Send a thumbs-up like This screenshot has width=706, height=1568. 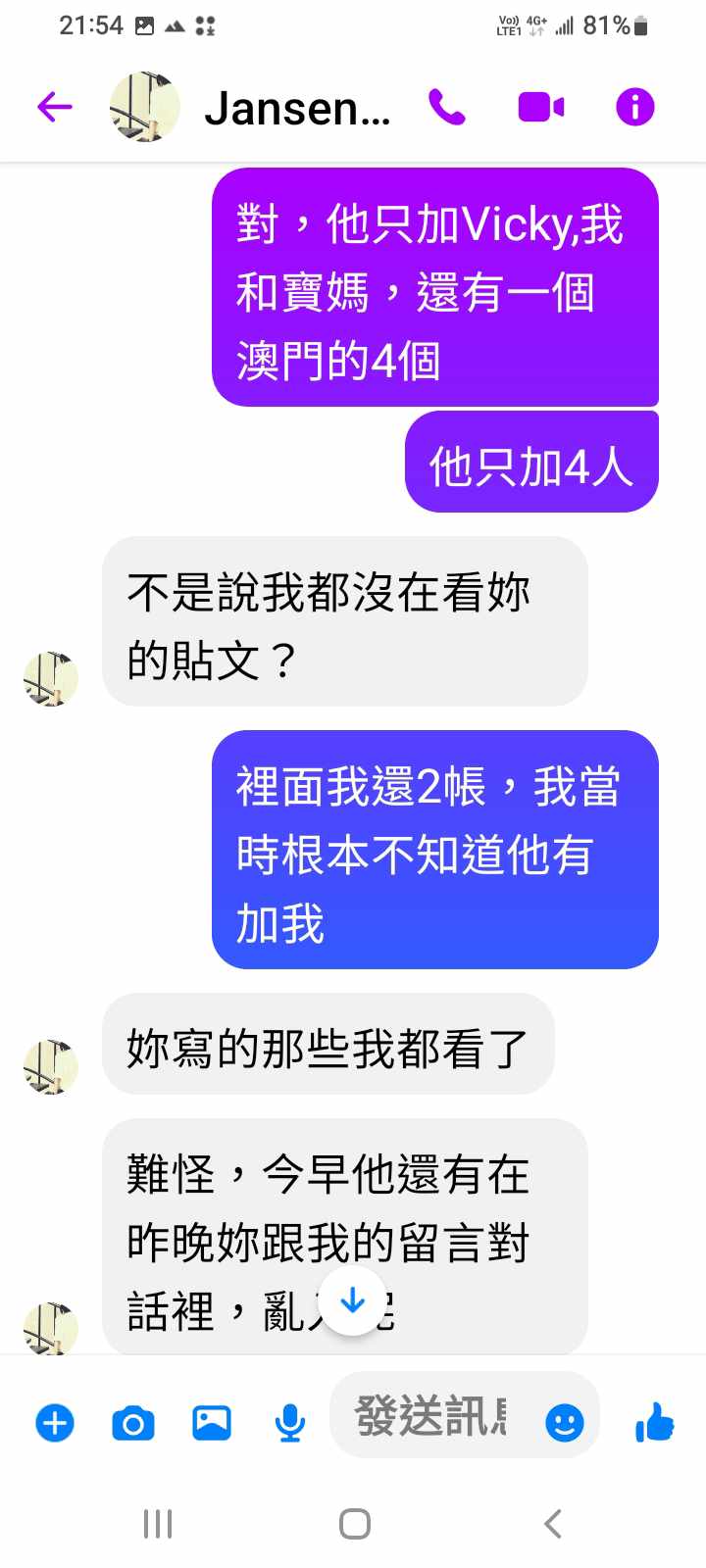click(655, 1421)
